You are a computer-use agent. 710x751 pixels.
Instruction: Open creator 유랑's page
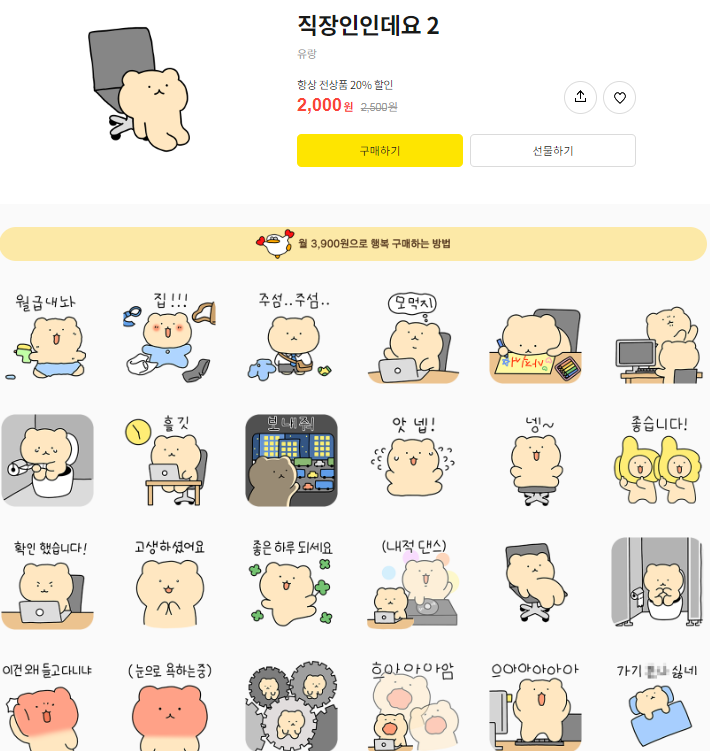pos(306,54)
